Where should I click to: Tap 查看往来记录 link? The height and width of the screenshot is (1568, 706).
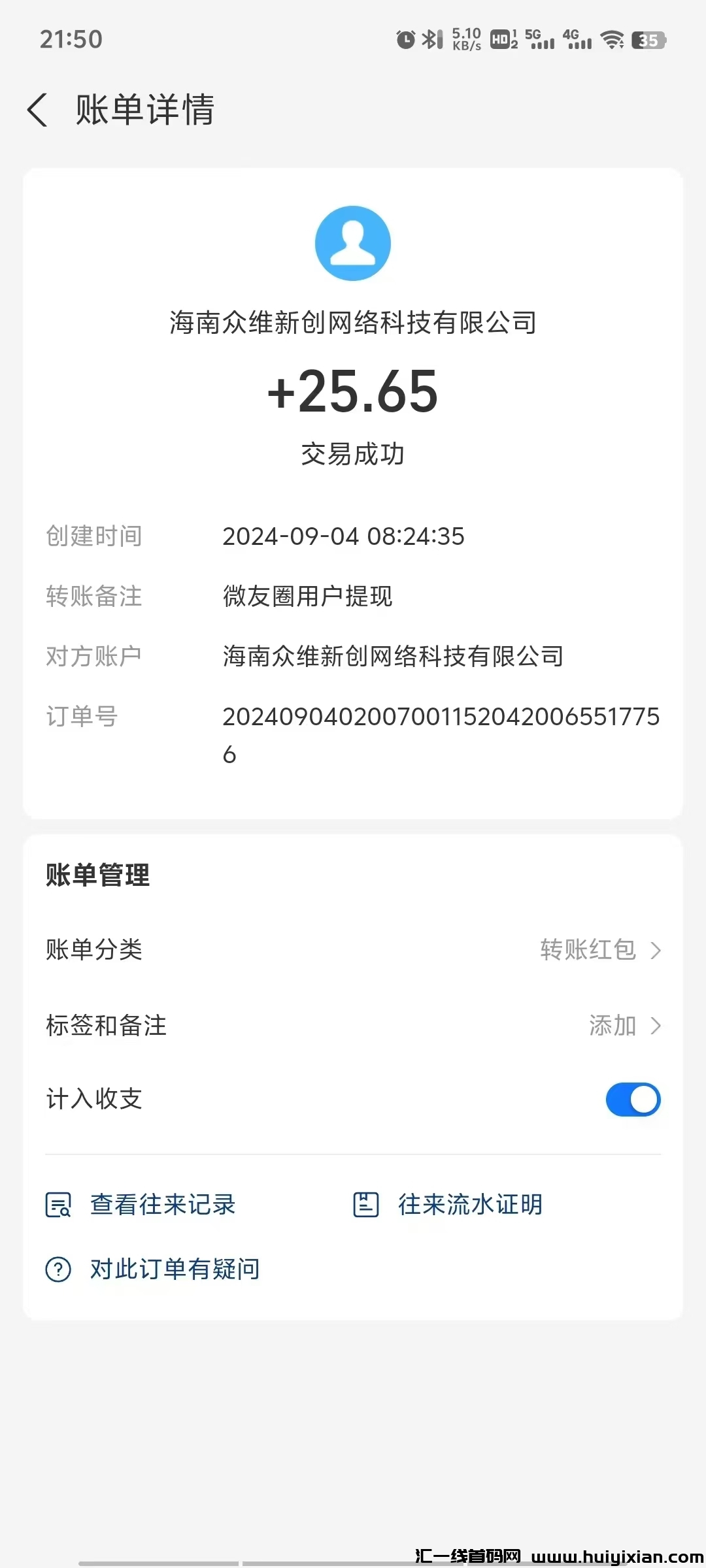tap(162, 1205)
